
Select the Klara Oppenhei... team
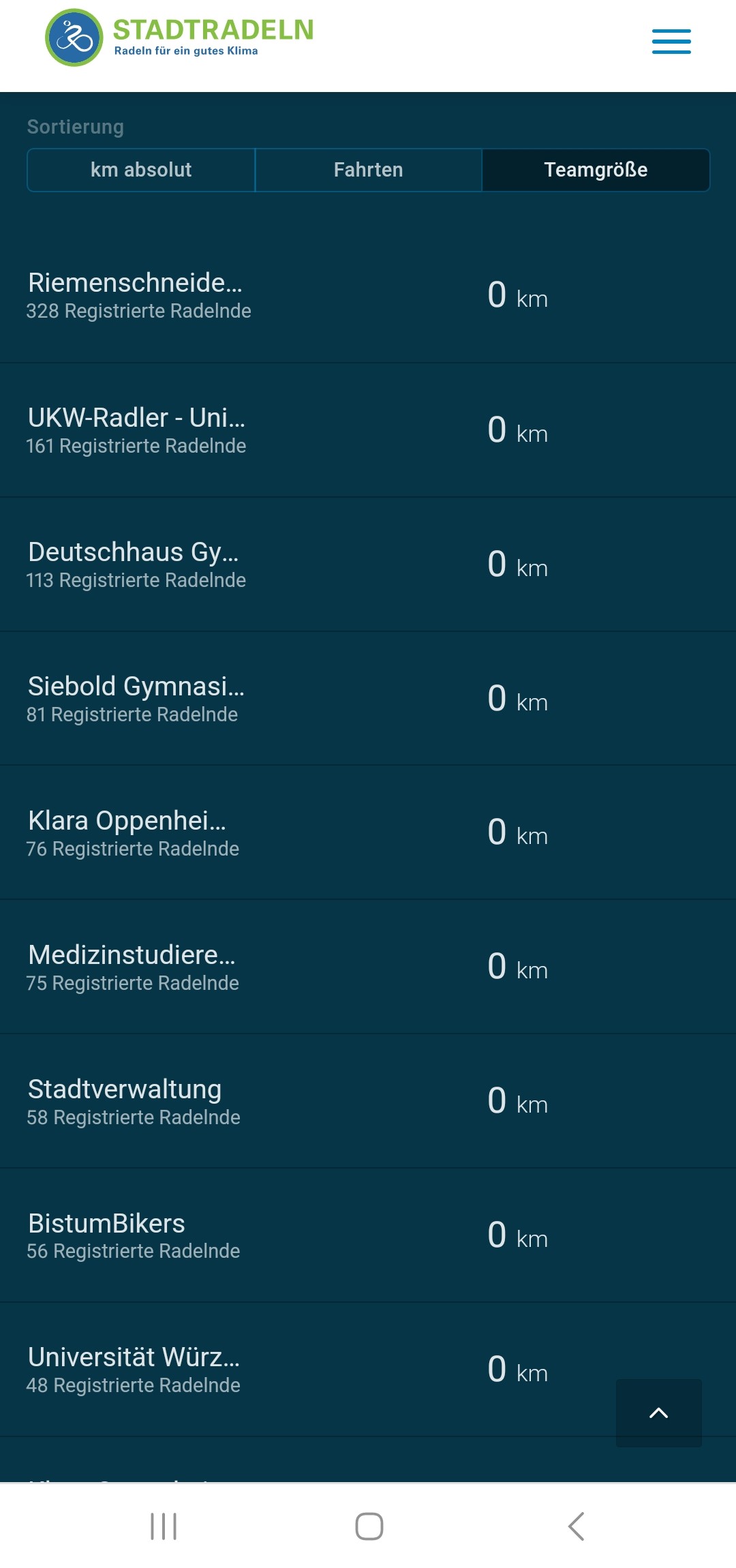click(368, 833)
